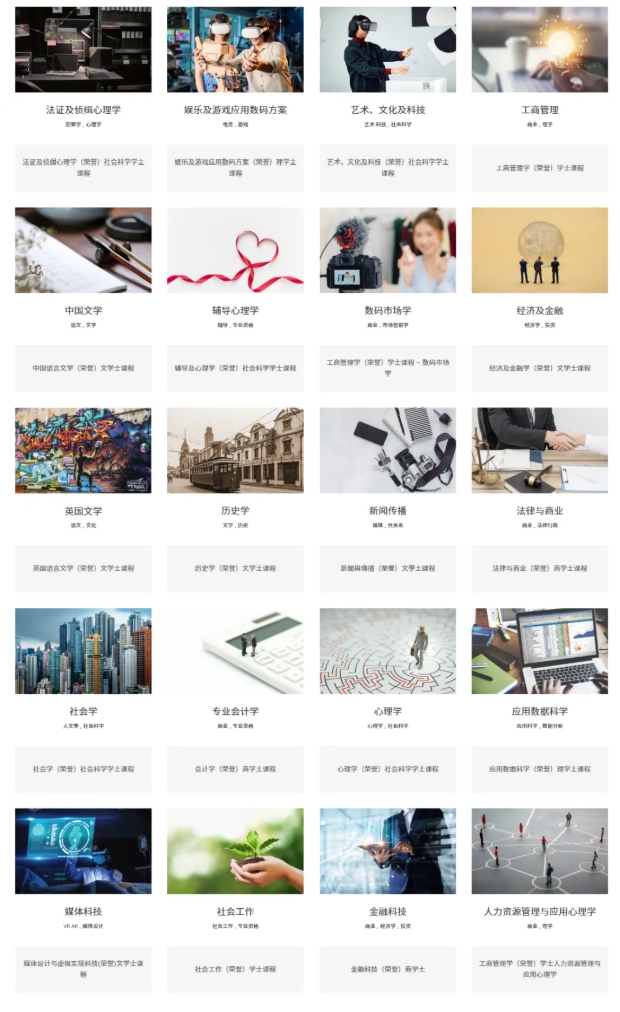The height and width of the screenshot is (1012, 620).
Task: View the 新闻传播 program card
Action: point(387,511)
